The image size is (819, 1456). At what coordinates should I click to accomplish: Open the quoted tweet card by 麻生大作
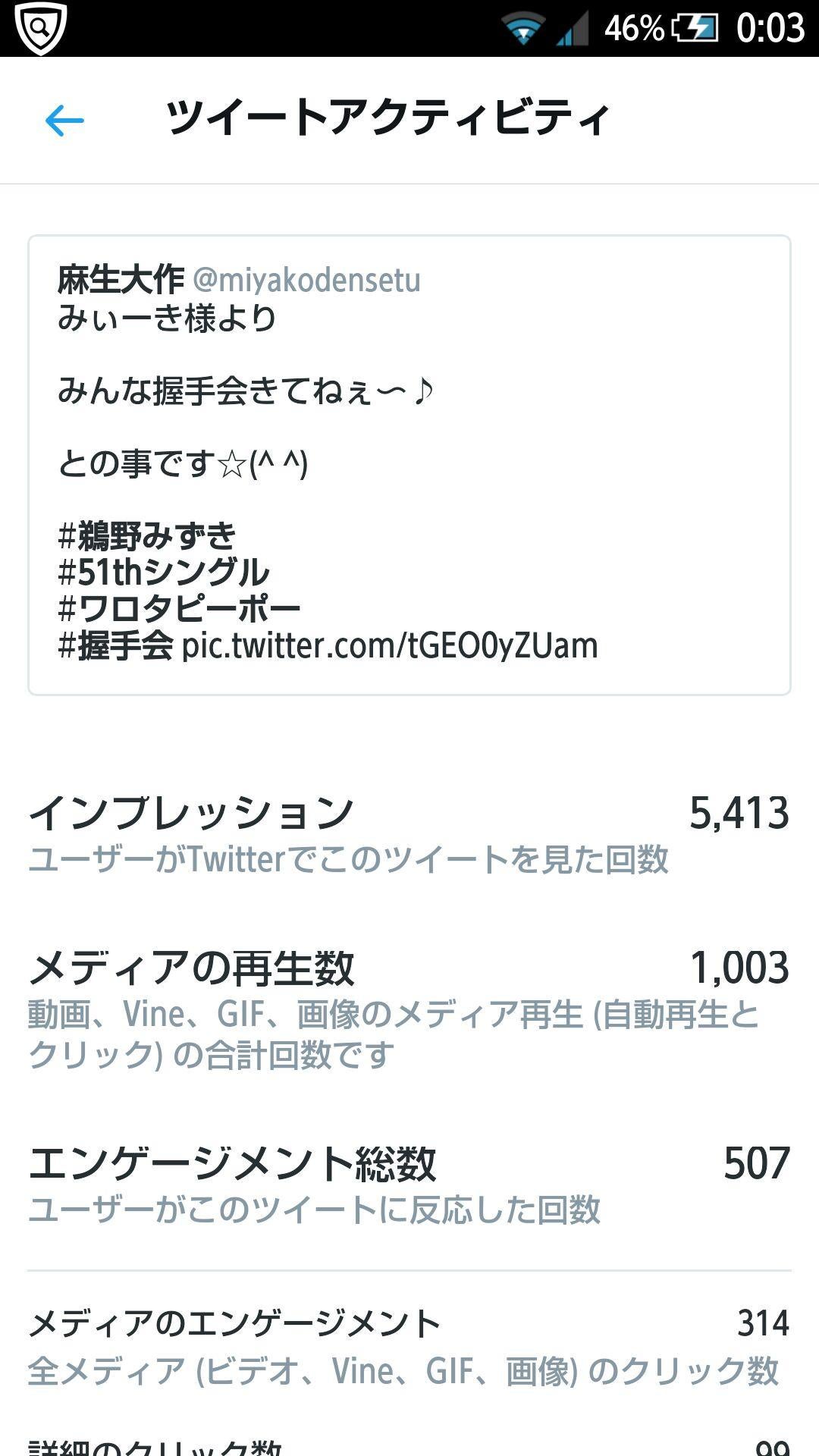409,464
